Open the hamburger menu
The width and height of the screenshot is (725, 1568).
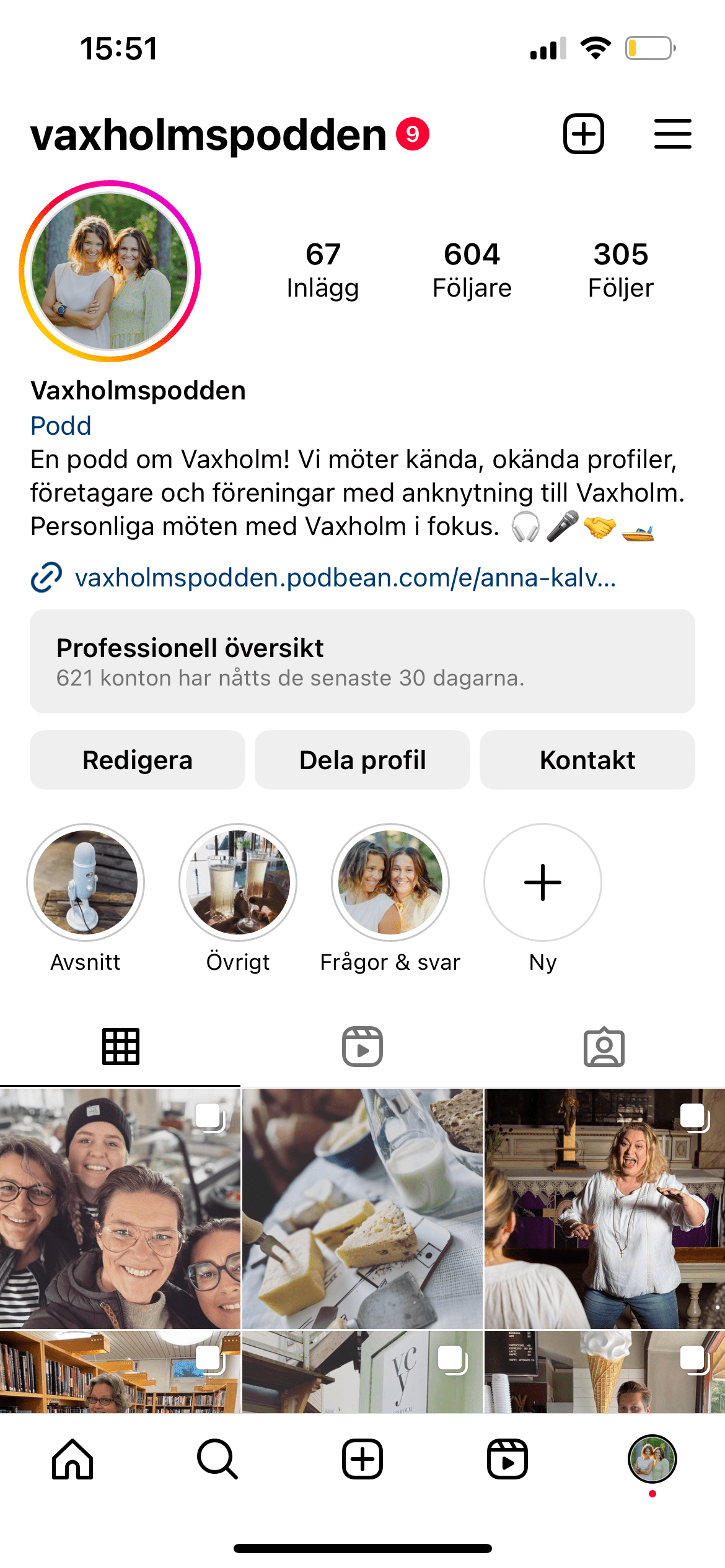(672, 134)
